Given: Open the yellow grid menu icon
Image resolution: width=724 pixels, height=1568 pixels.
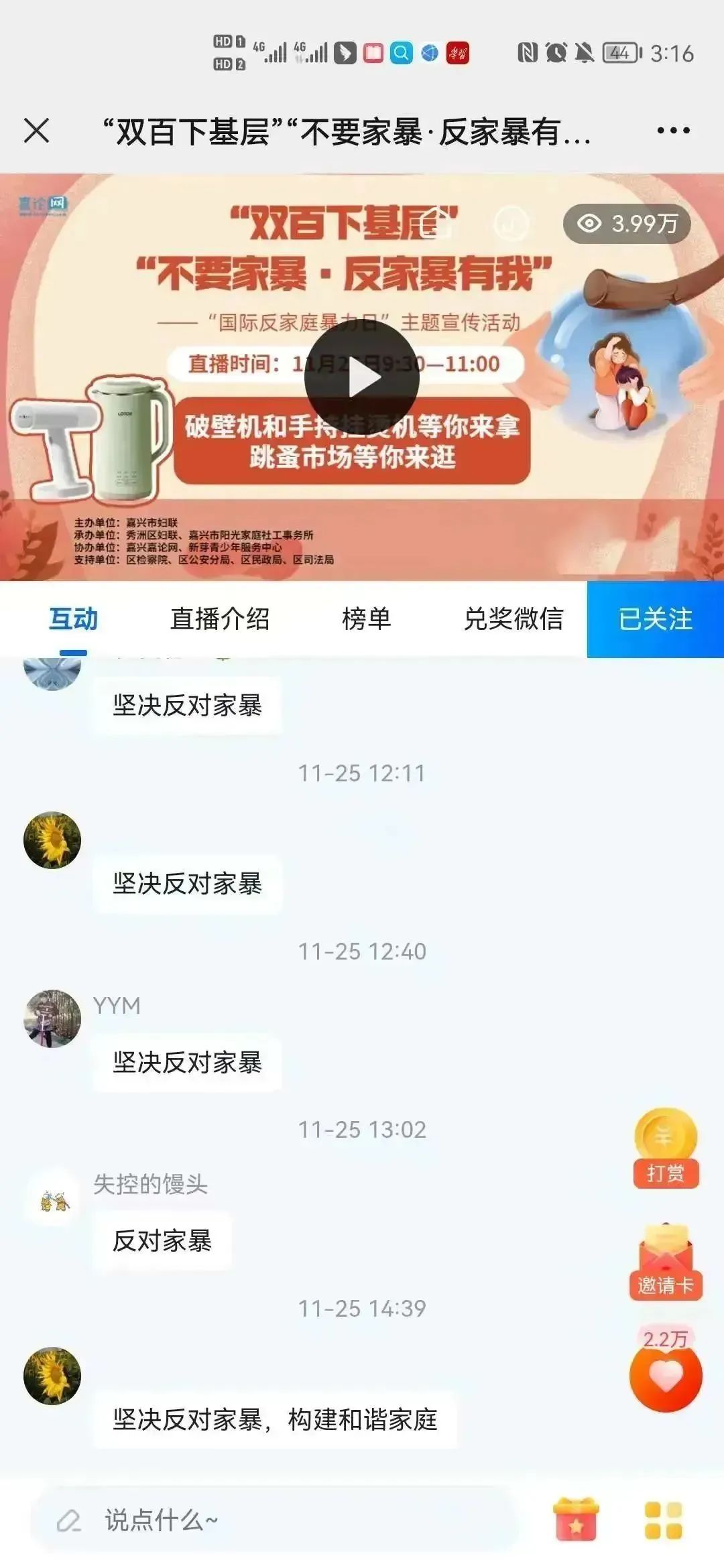Looking at the screenshot, I should (x=663, y=1520).
